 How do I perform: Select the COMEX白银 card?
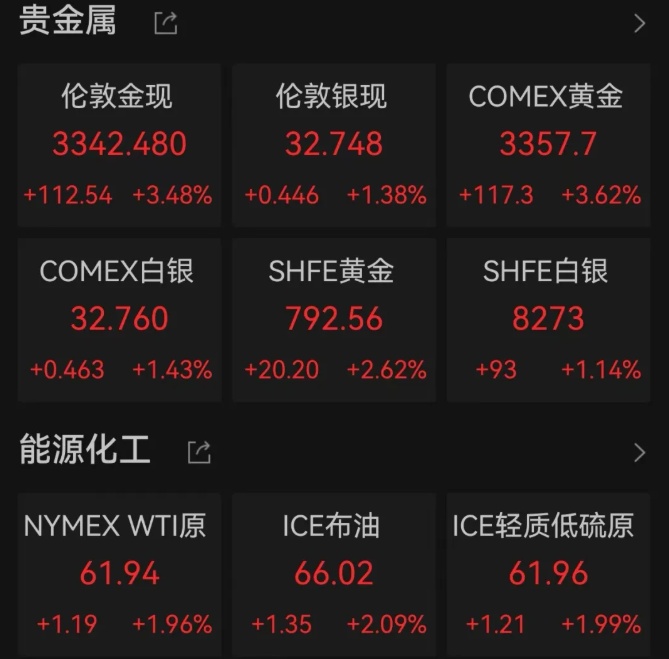click(x=118, y=320)
